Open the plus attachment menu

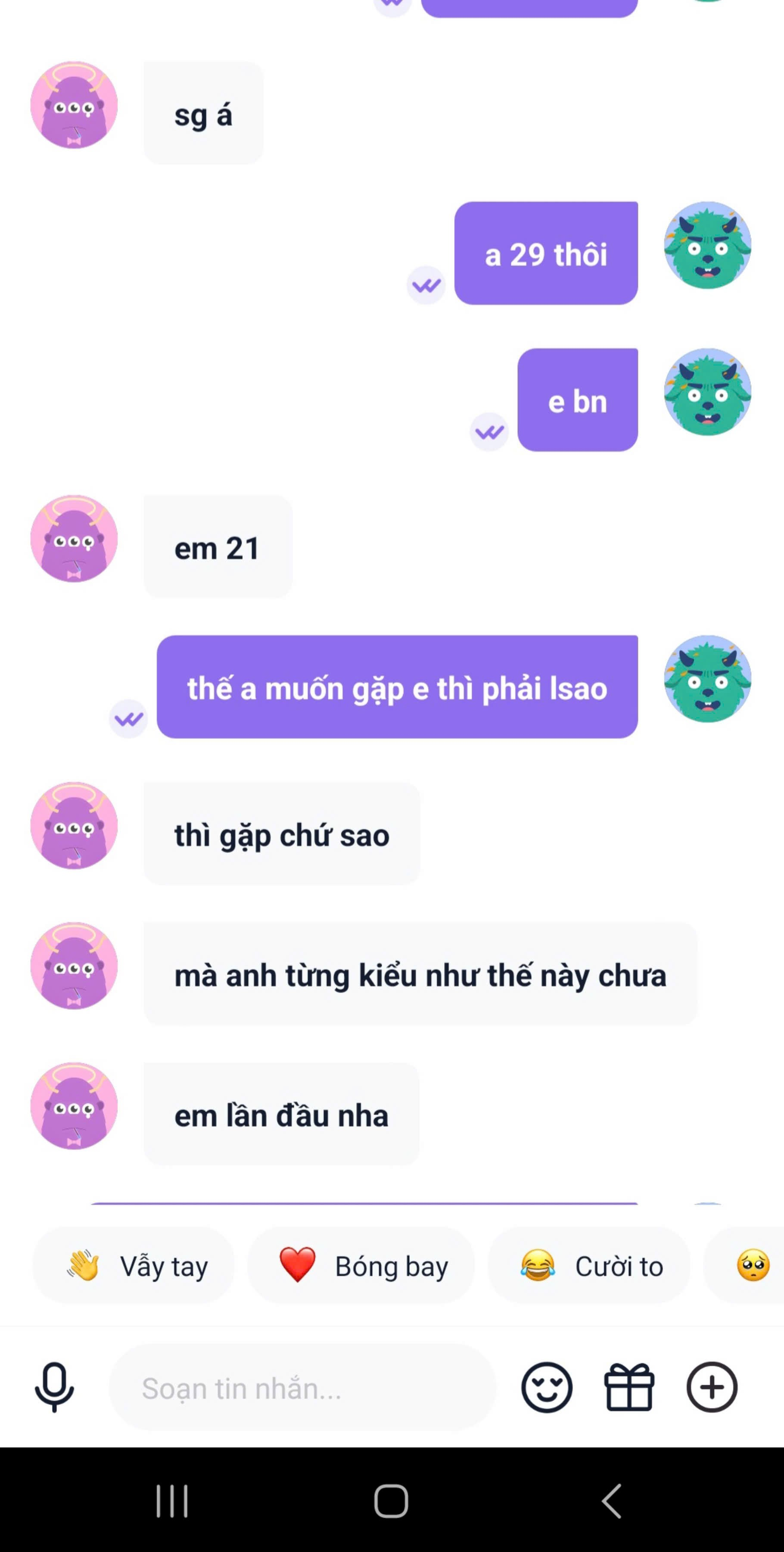[x=712, y=1387]
